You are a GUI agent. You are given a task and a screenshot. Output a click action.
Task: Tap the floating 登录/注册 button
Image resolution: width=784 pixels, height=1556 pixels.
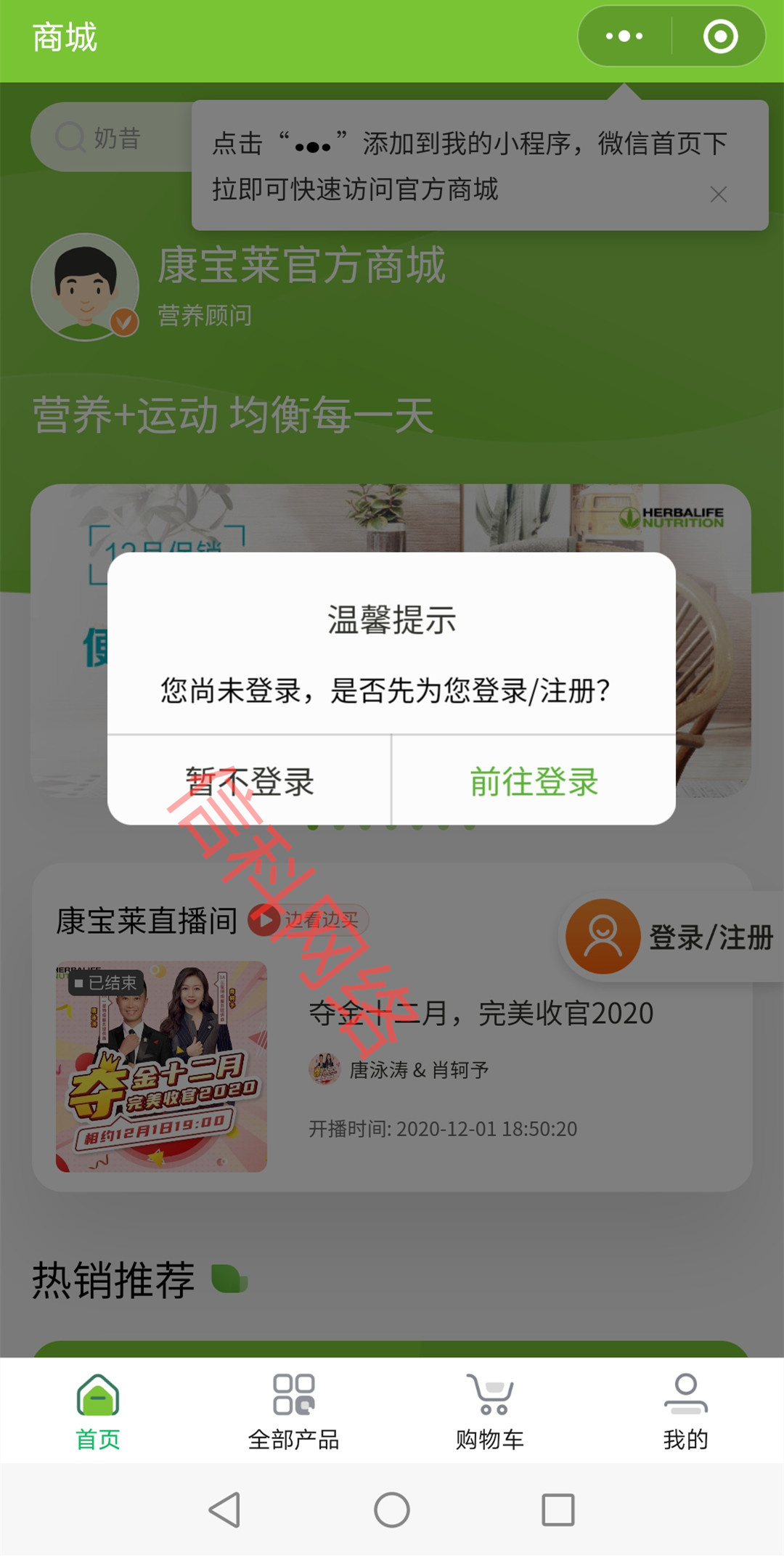[671, 937]
